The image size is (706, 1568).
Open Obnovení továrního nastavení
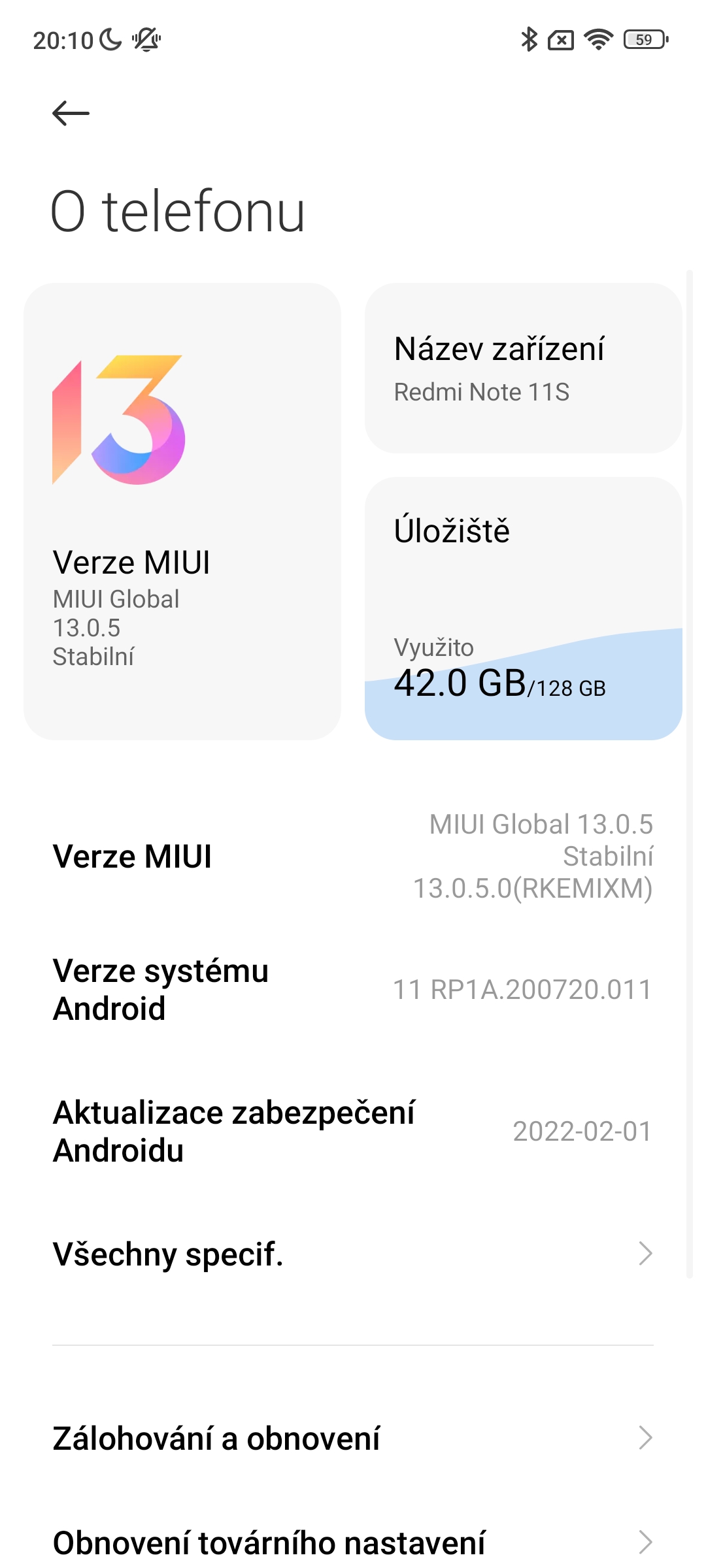click(353, 1542)
